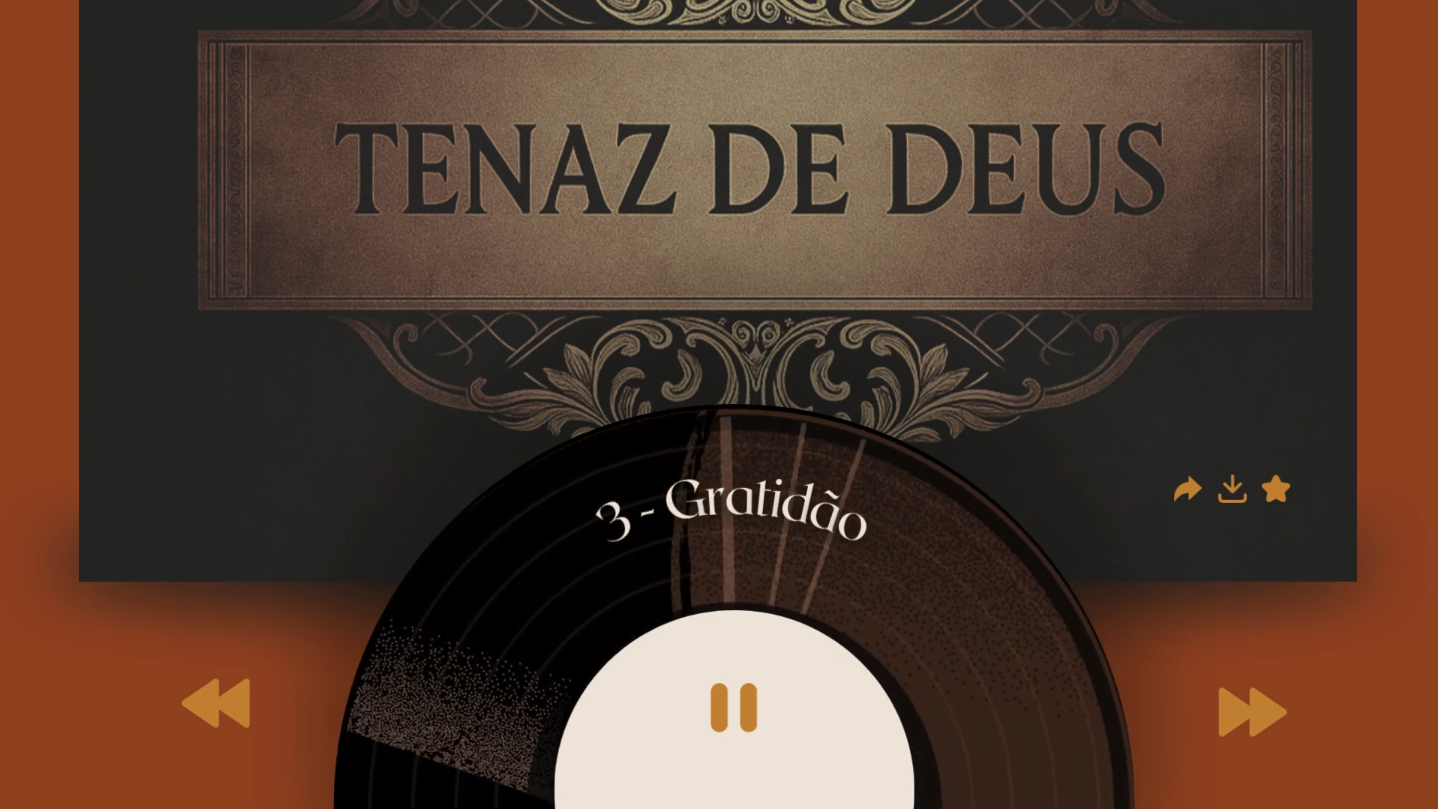The width and height of the screenshot is (1438, 809).
Task: Mark the song as favorite
Action: (x=1276, y=489)
